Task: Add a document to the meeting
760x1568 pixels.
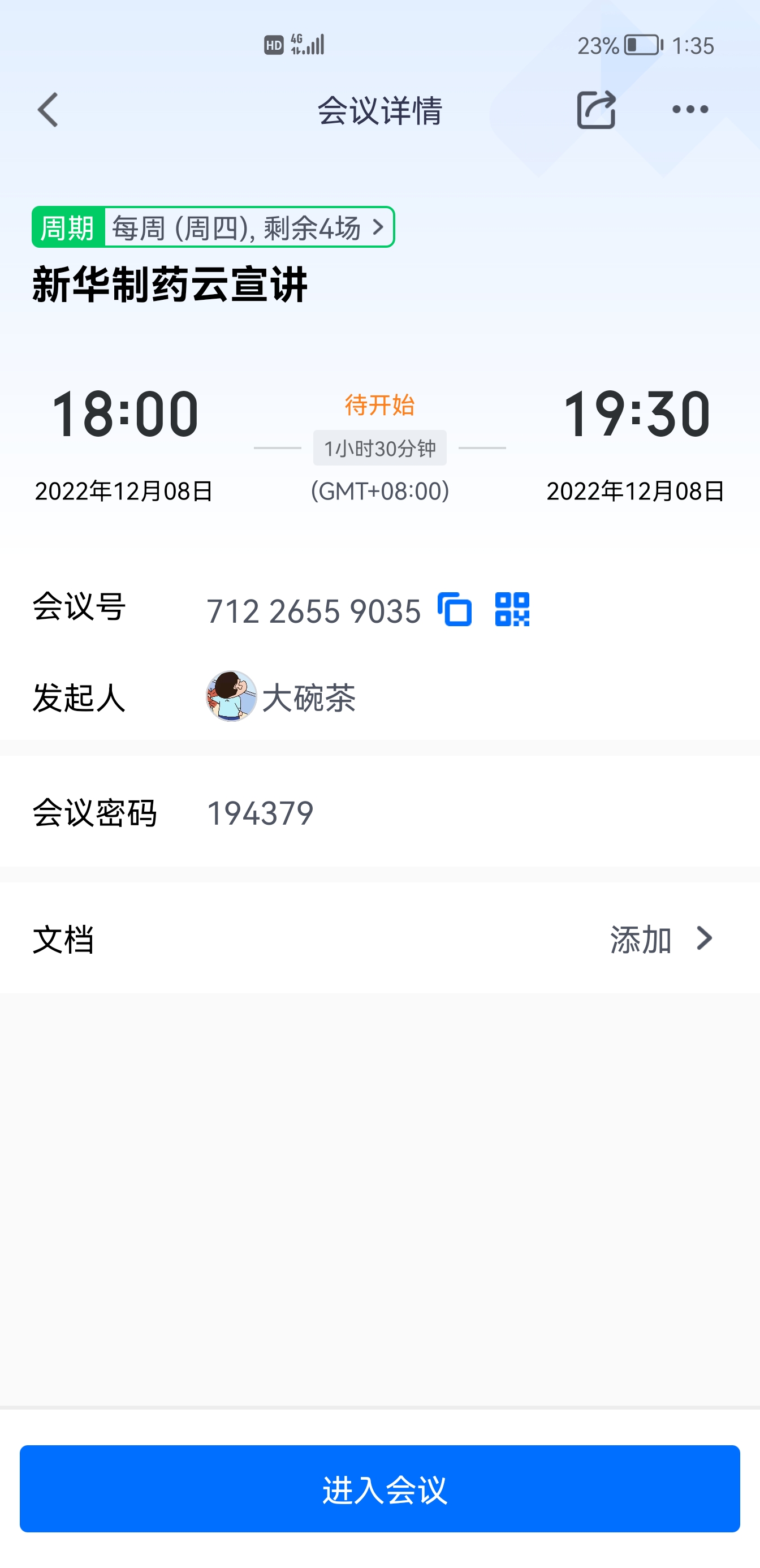Action: point(662,938)
